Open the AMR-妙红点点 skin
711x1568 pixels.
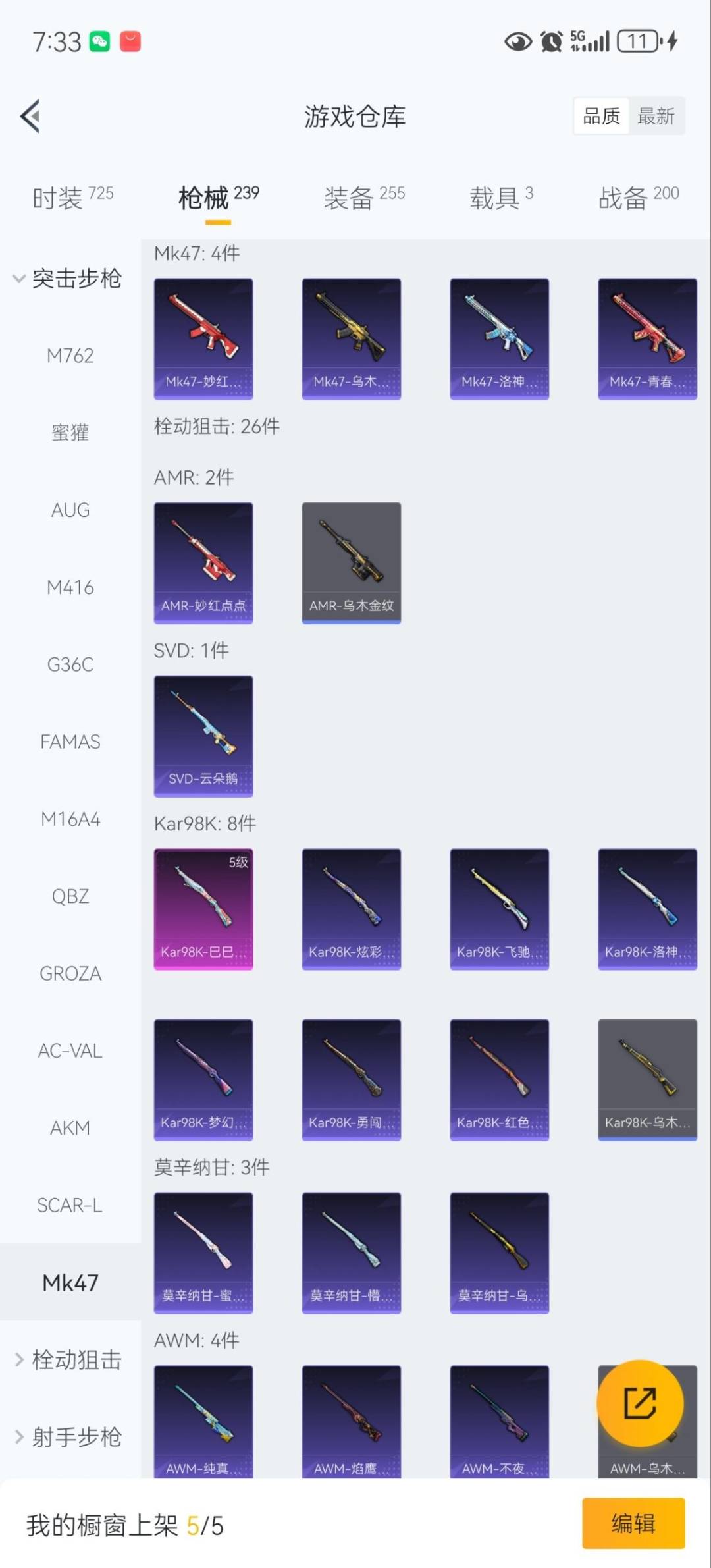pyautogui.click(x=203, y=562)
